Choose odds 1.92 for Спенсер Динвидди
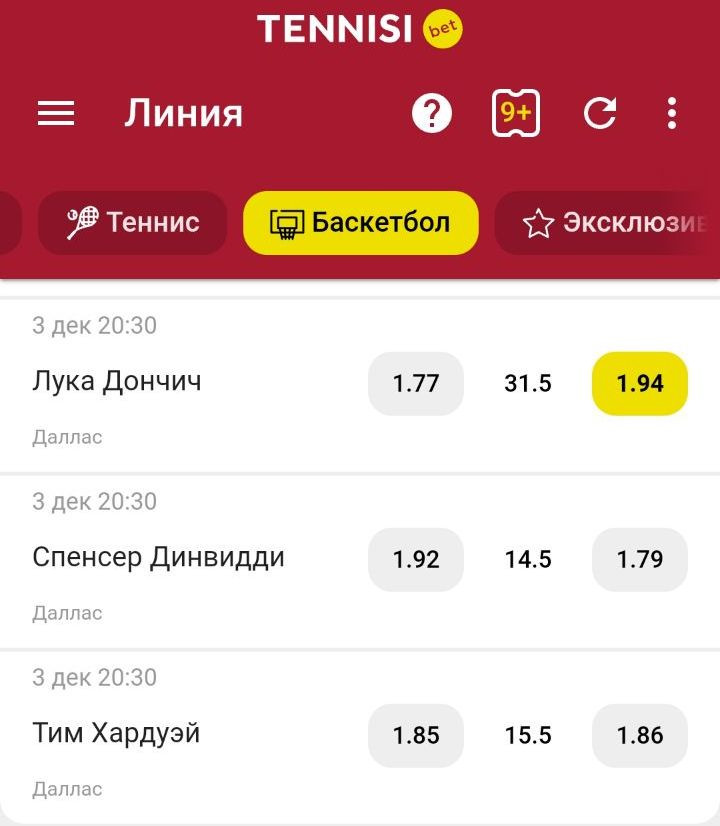Image resolution: width=720 pixels, height=826 pixels. (416, 559)
